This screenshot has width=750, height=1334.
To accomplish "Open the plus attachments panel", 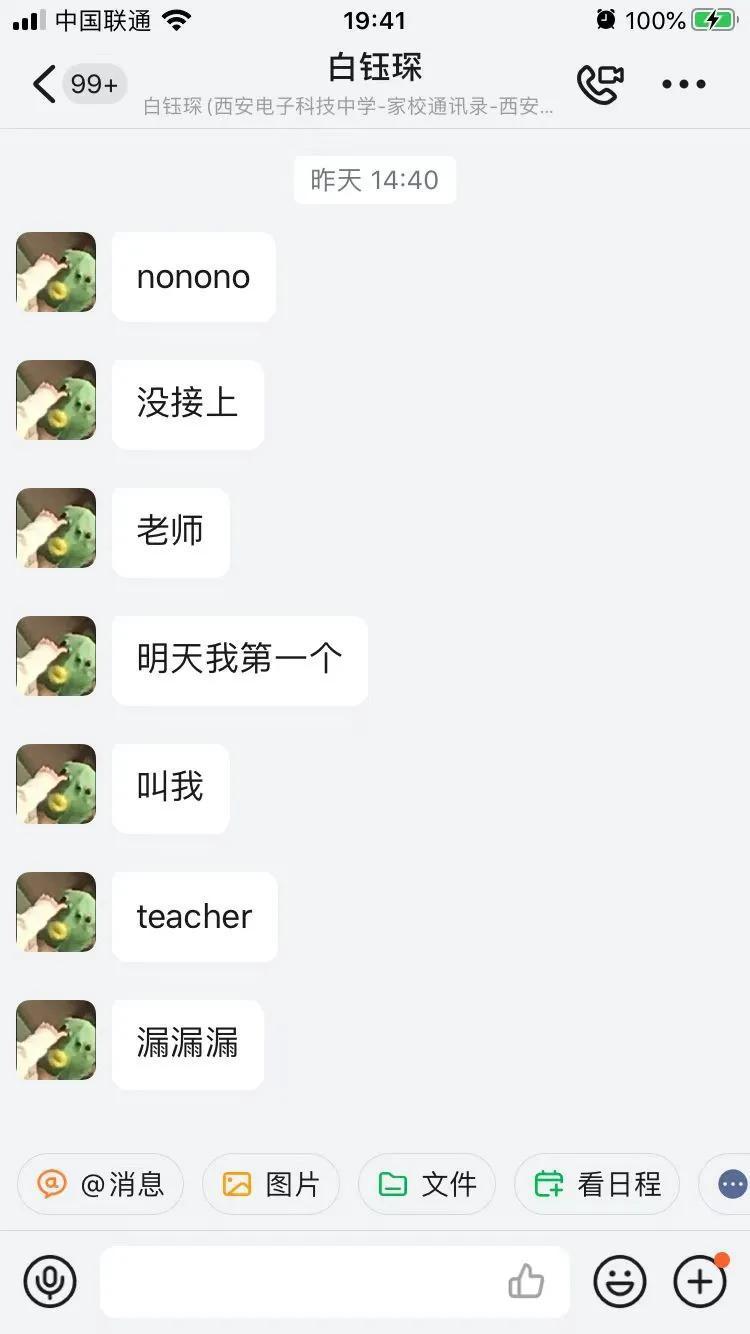I will point(700,1281).
